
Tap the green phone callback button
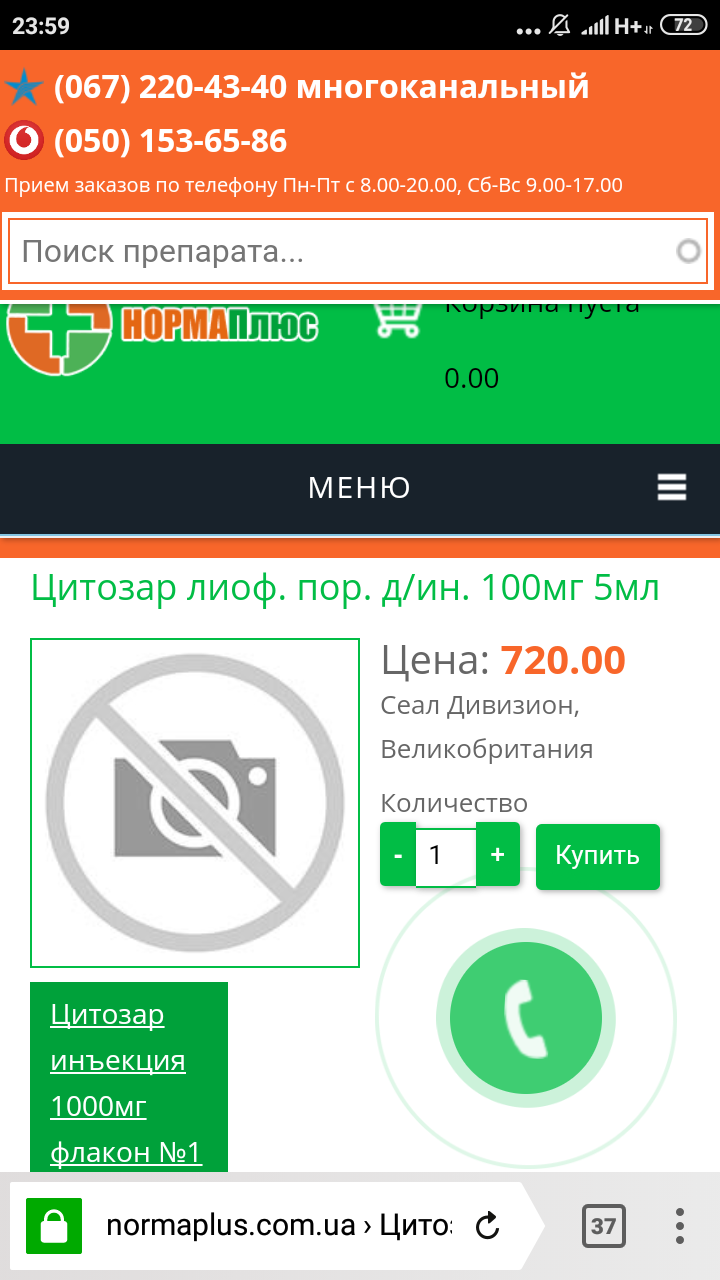pyautogui.click(x=526, y=1018)
